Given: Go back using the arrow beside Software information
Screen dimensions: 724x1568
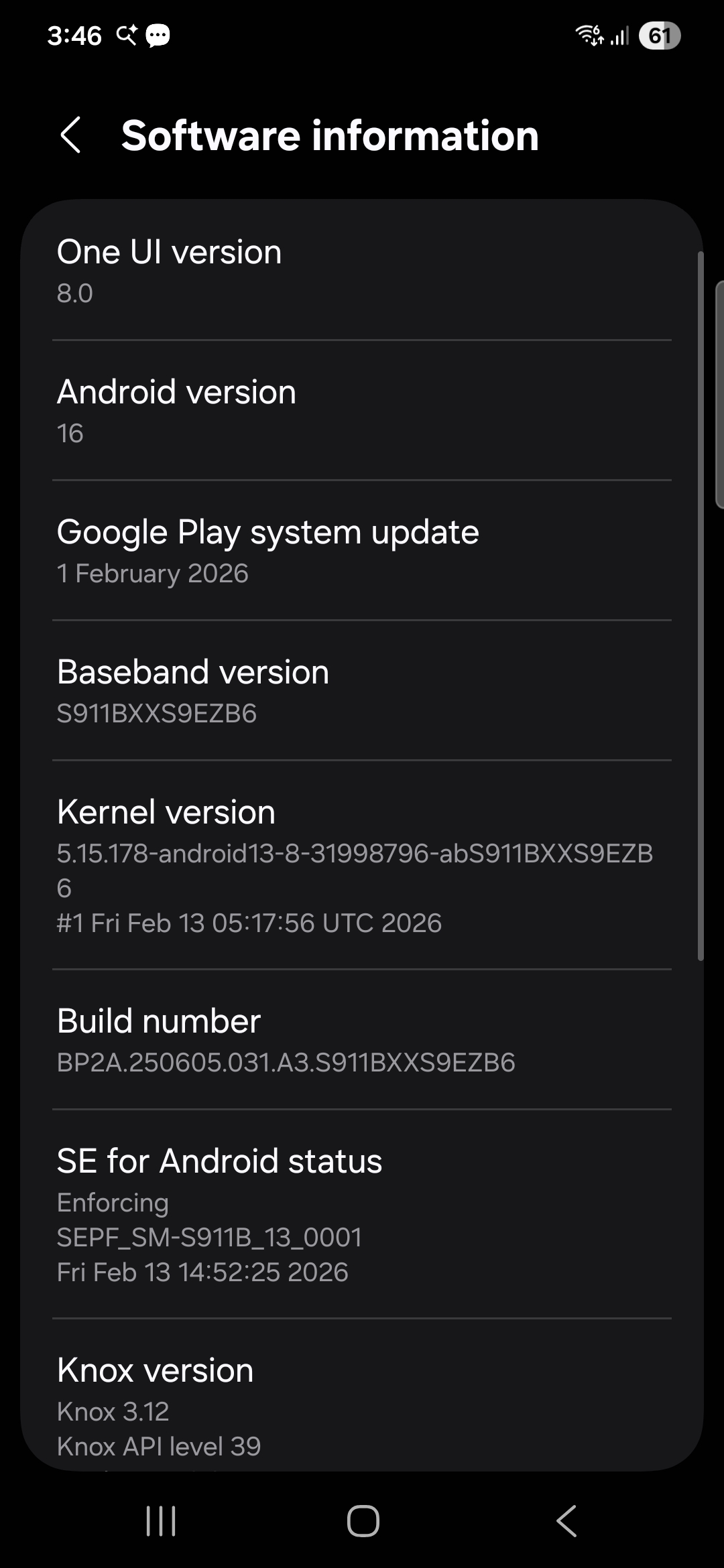Looking at the screenshot, I should coord(72,135).
